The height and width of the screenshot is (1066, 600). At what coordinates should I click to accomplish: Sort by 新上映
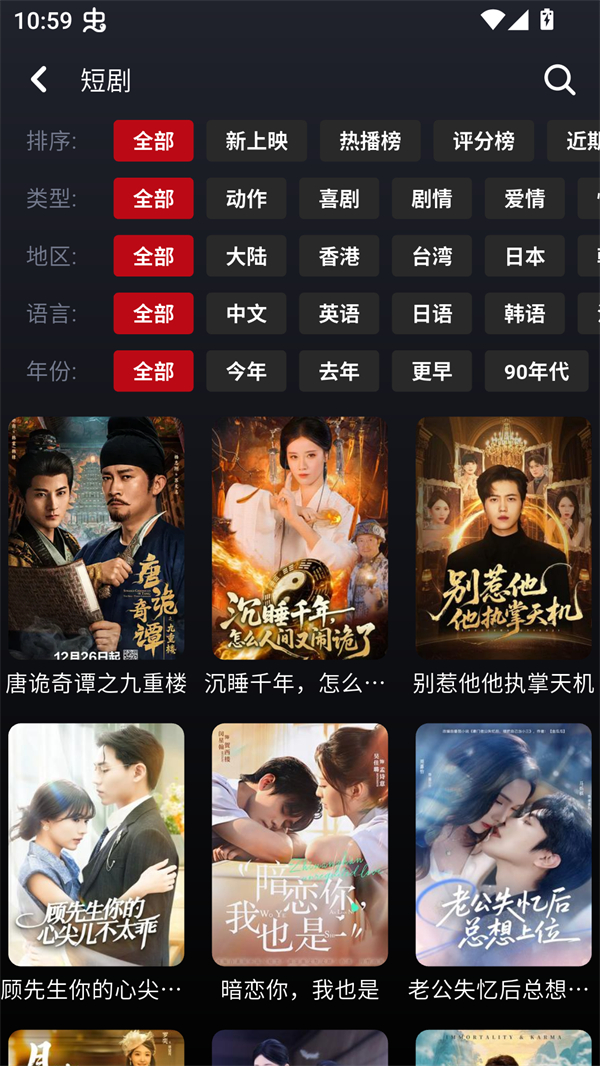(x=256, y=141)
